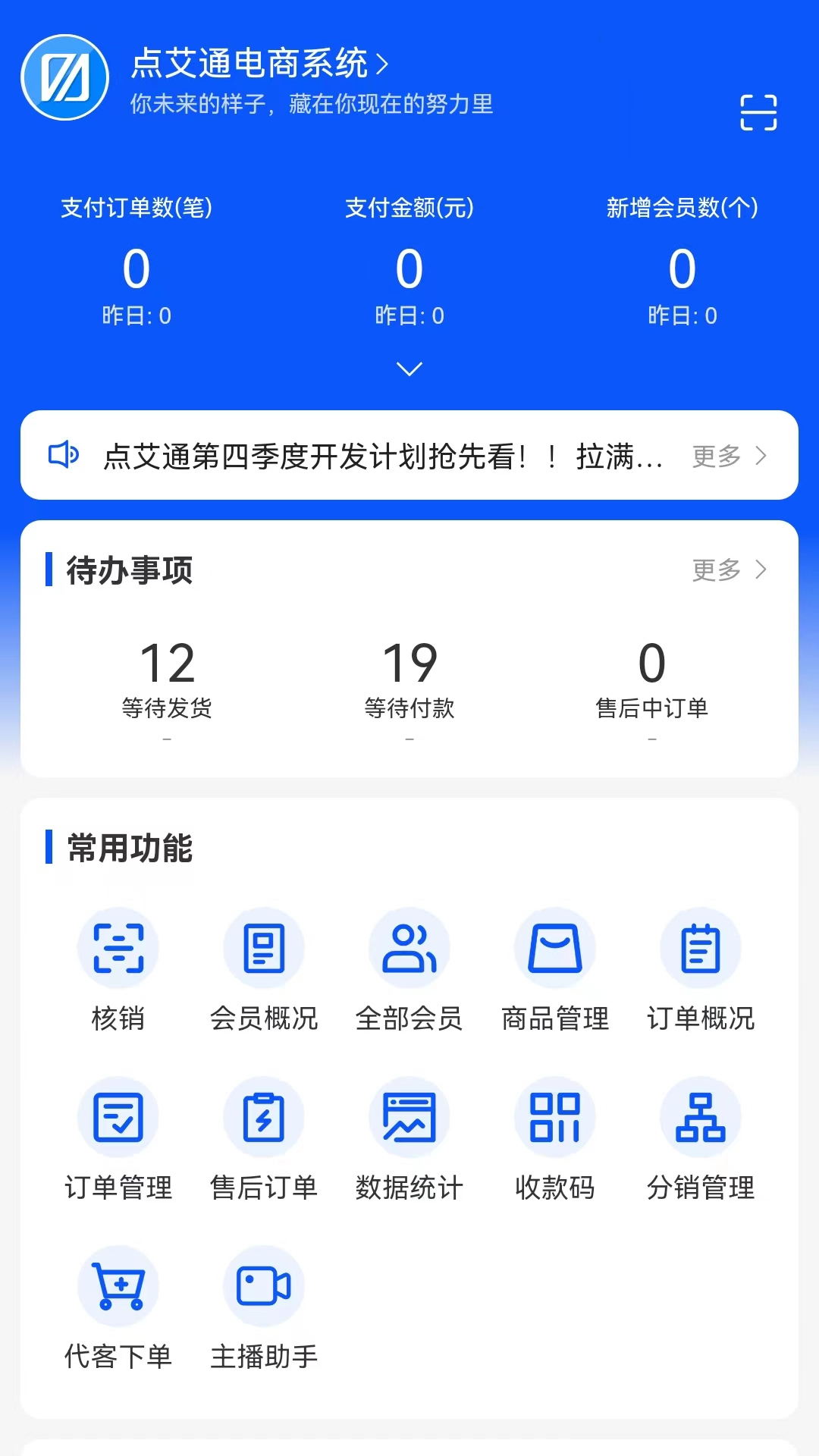Expand the statistics panel via down arrow
Viewport: 819px width, 1456px height.
pyautogui.click(x=409, y=369)
